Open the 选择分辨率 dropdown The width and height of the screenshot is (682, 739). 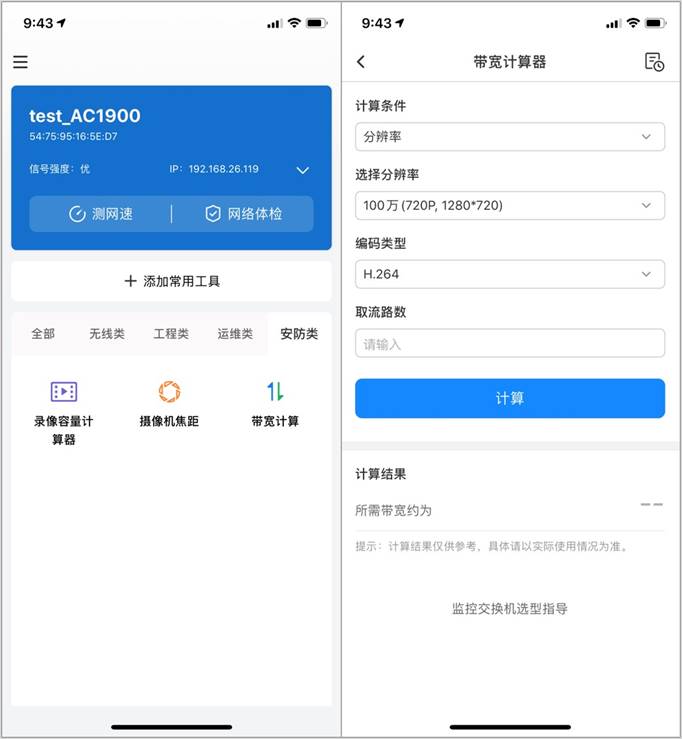pos(510,205)
